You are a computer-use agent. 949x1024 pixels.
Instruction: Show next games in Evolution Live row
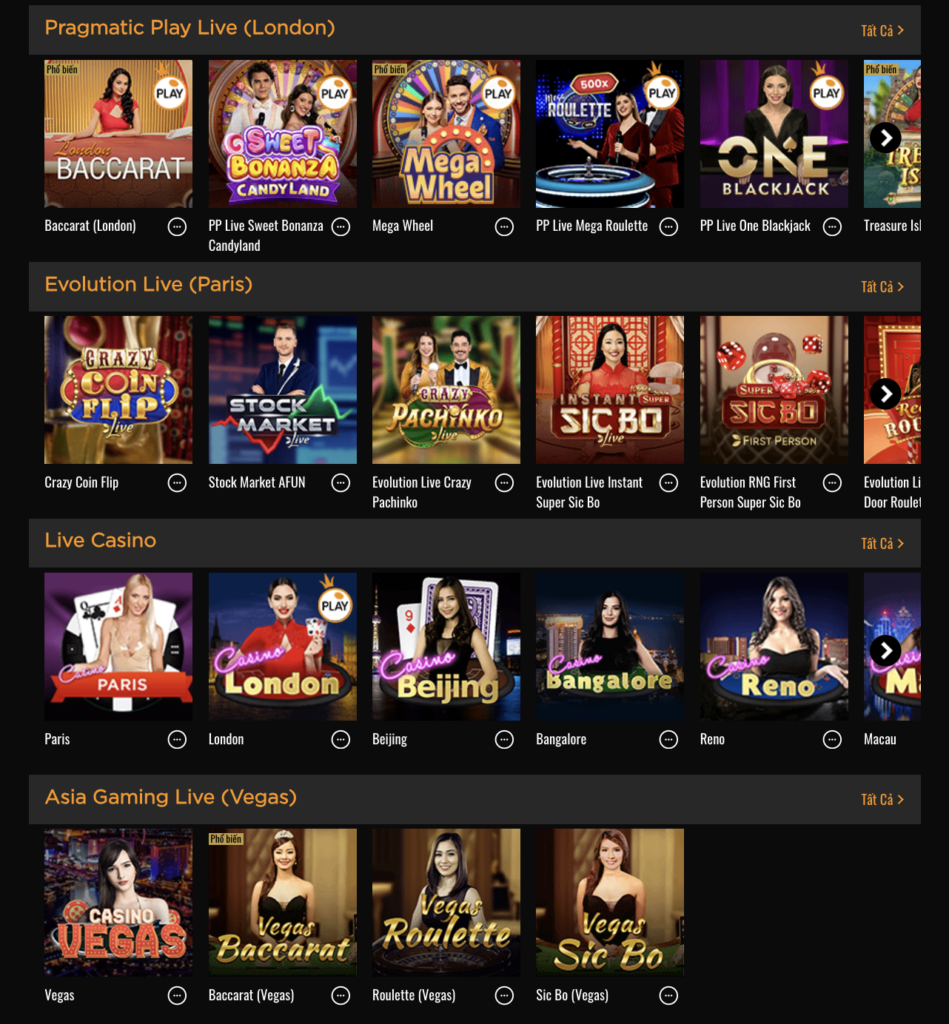coord(885,393)
